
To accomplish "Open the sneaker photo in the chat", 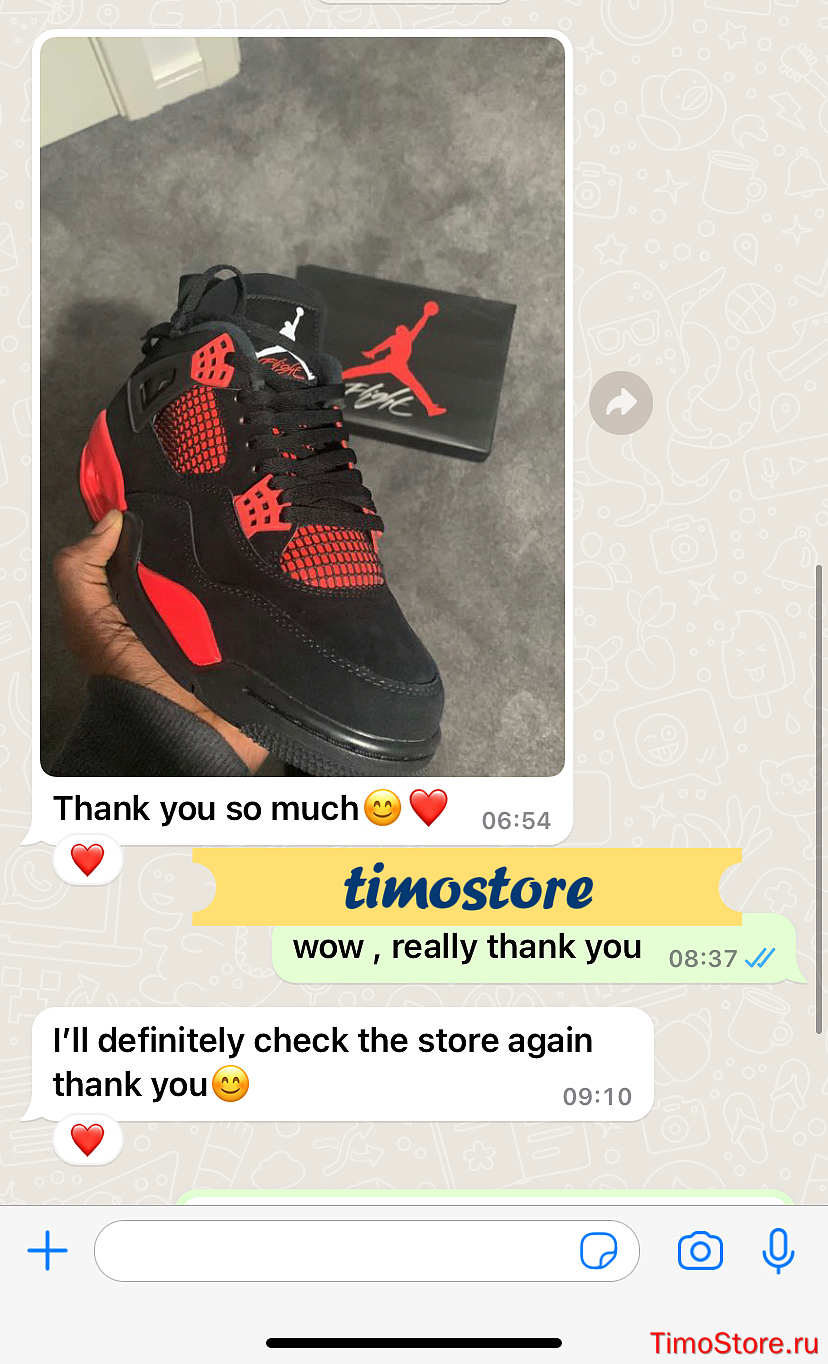I will click(x=302, y=407).
